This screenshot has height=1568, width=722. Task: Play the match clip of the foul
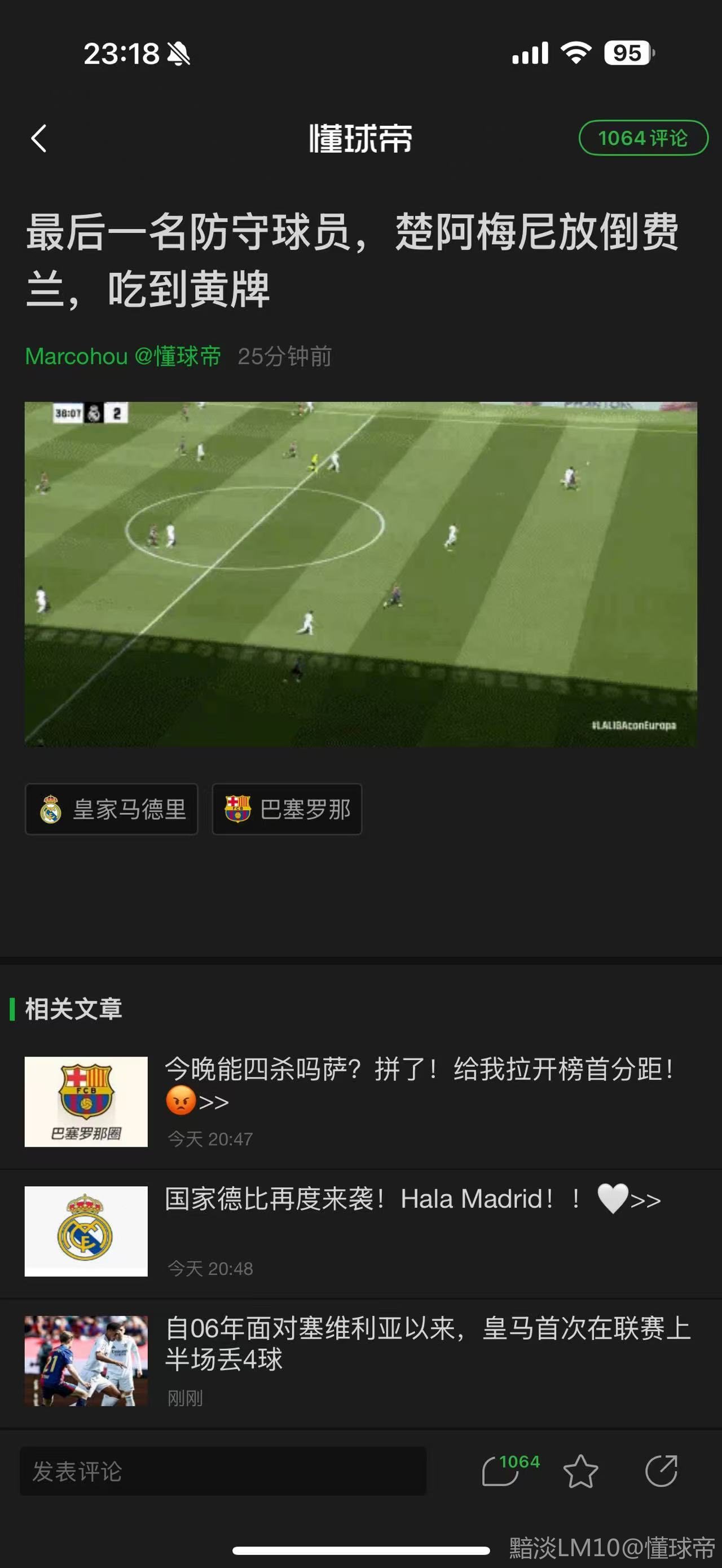pos(360,573)
